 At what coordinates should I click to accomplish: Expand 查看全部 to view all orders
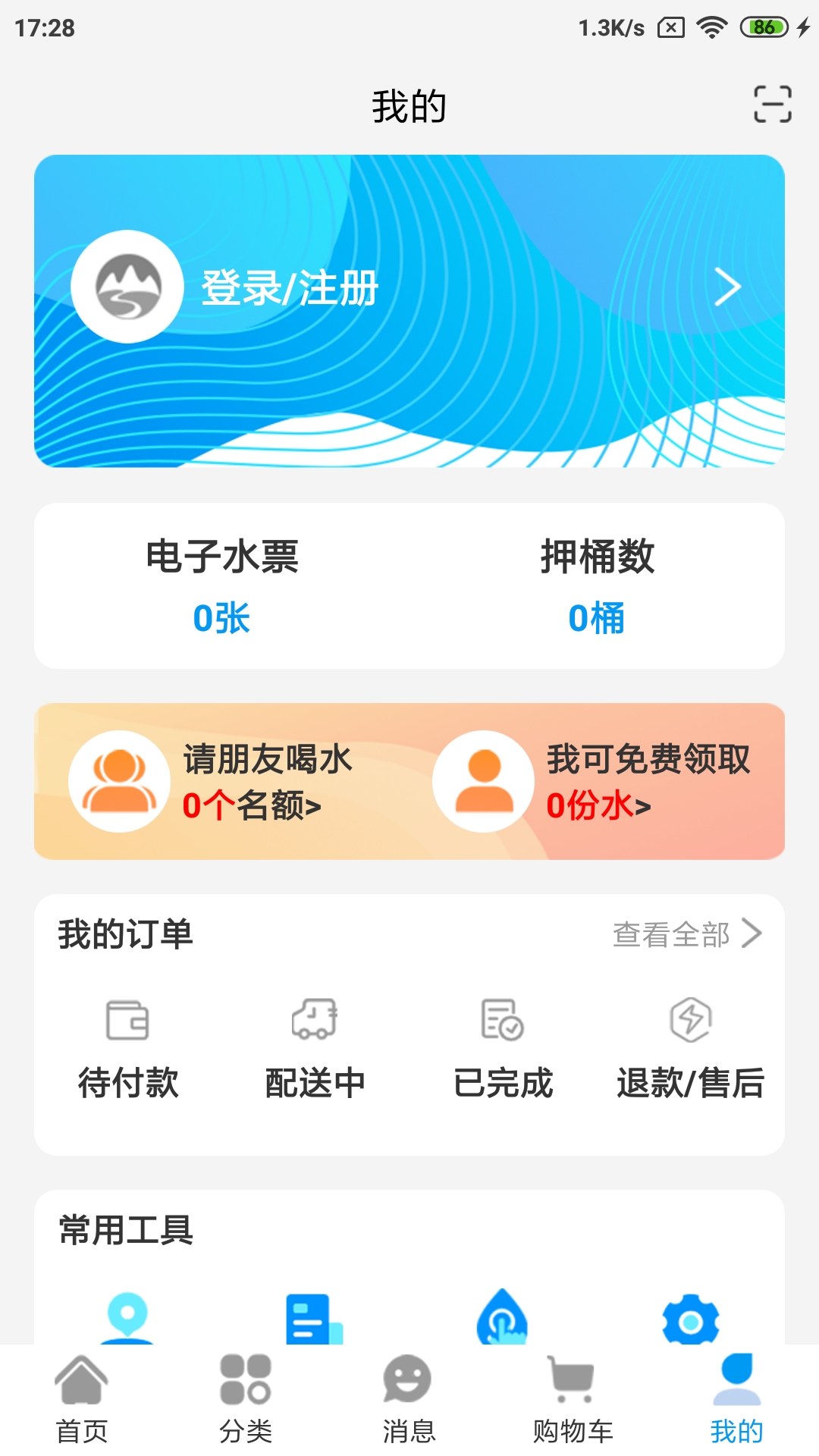[x=682, y=934]
